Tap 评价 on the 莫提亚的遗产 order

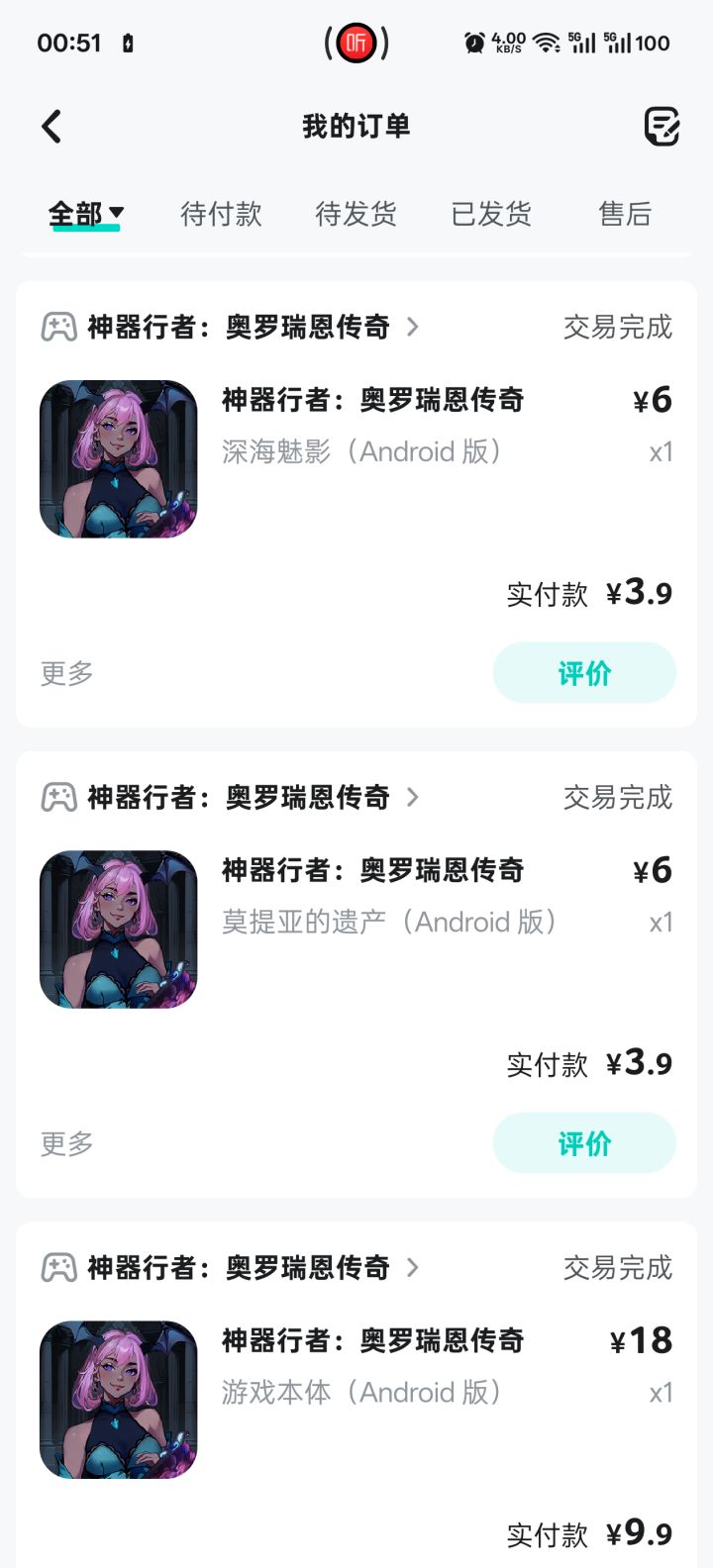[584, 1142]
